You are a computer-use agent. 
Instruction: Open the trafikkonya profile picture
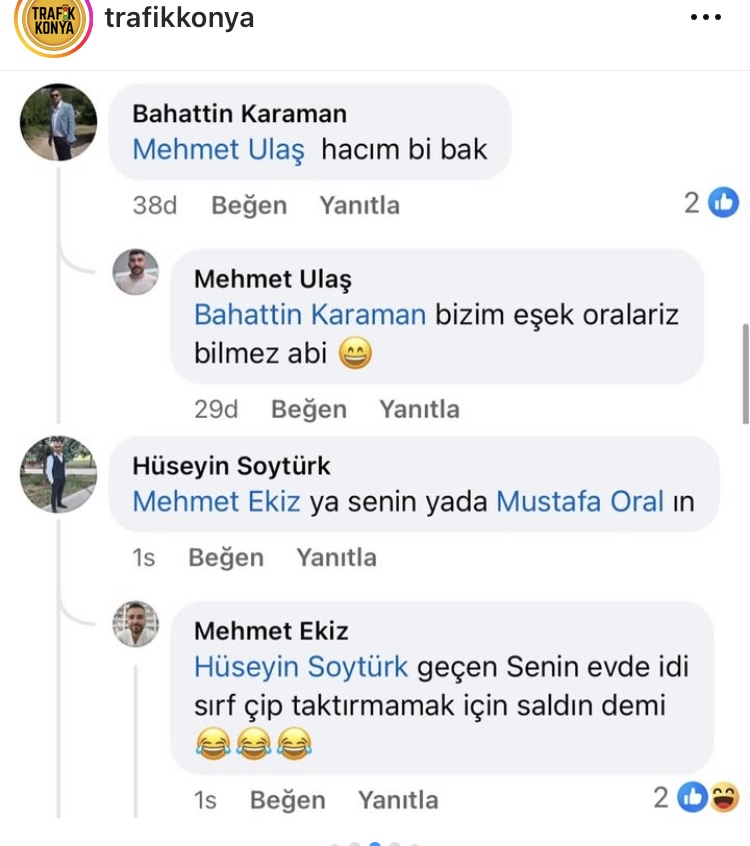click(52, 20)
